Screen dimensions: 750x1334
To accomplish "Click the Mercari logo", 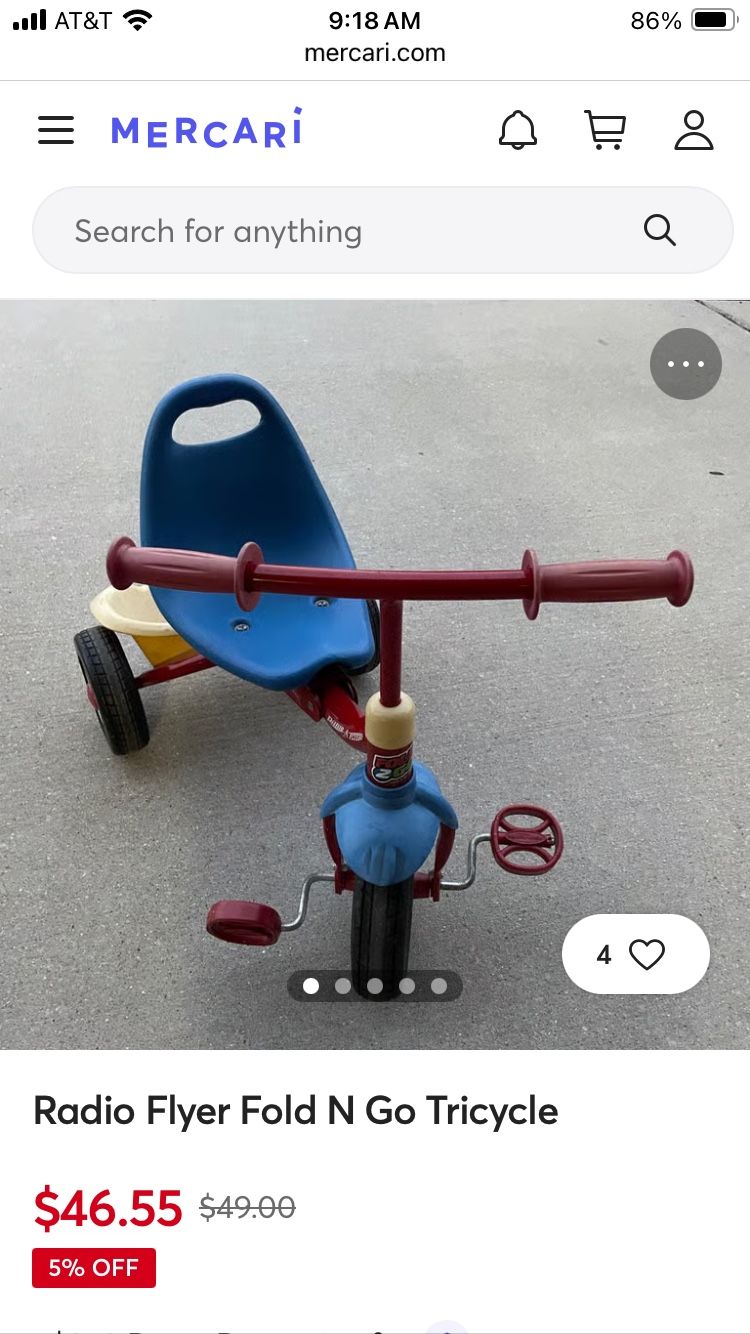I will (206, 130).
